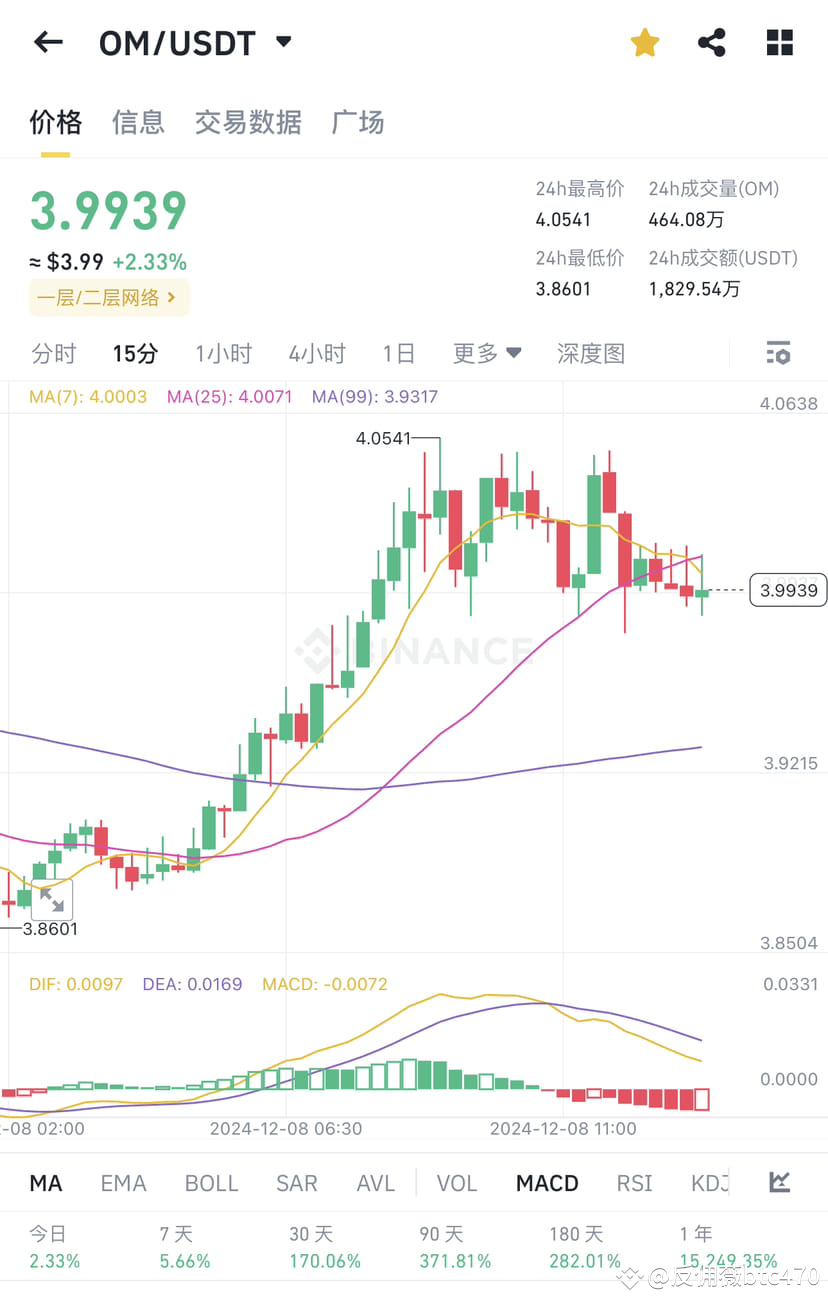This screenshot has height=1299, width=828.
Task: Click the back arrow to exit the chart
Action: click(x=47, y=42)
